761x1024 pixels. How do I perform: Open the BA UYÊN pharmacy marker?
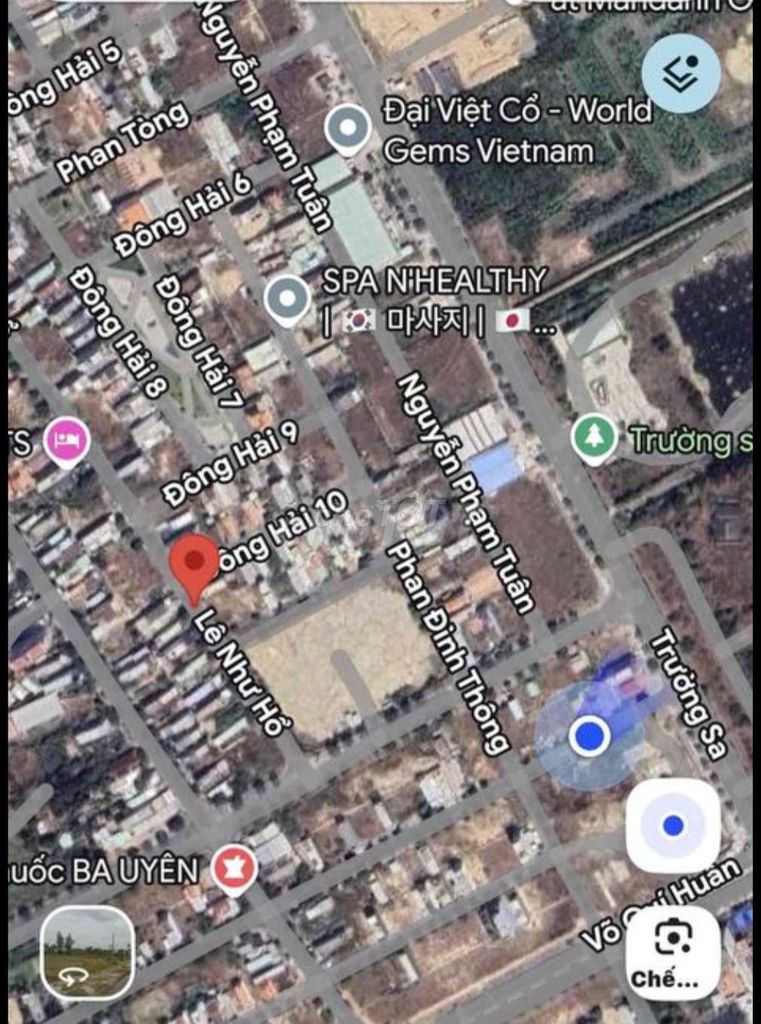[x=234, y=868]
